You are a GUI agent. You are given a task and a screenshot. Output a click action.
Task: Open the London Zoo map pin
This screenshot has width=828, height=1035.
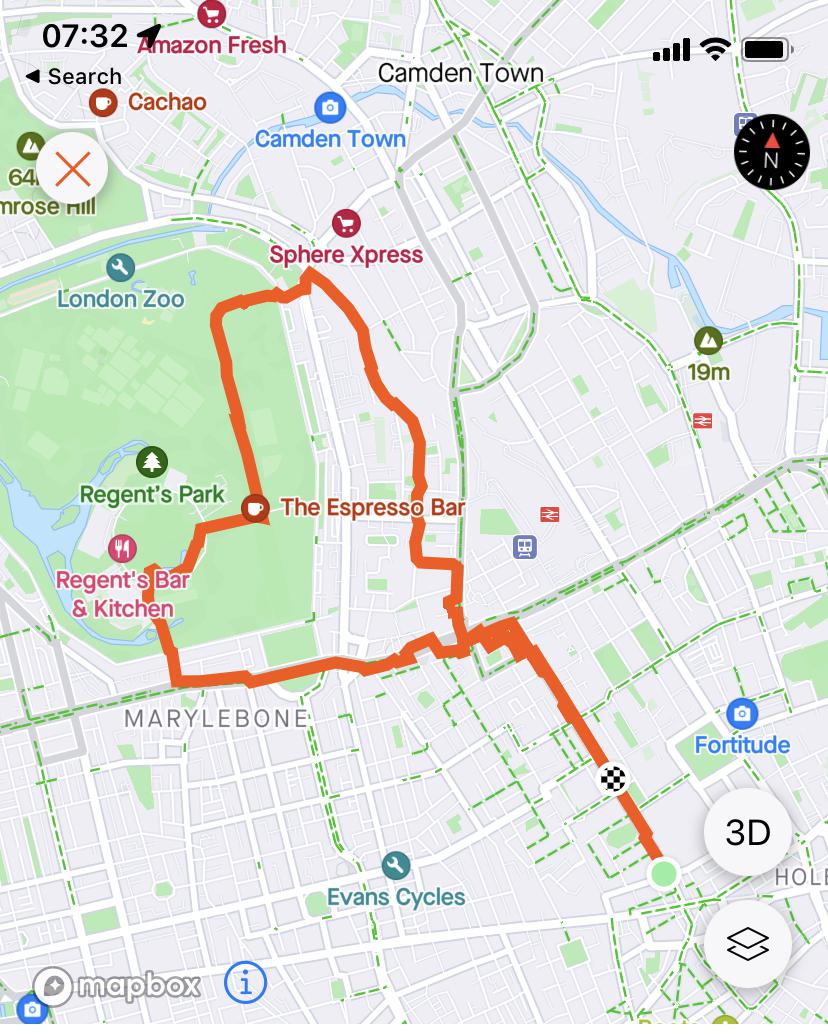tap(120, 267)
